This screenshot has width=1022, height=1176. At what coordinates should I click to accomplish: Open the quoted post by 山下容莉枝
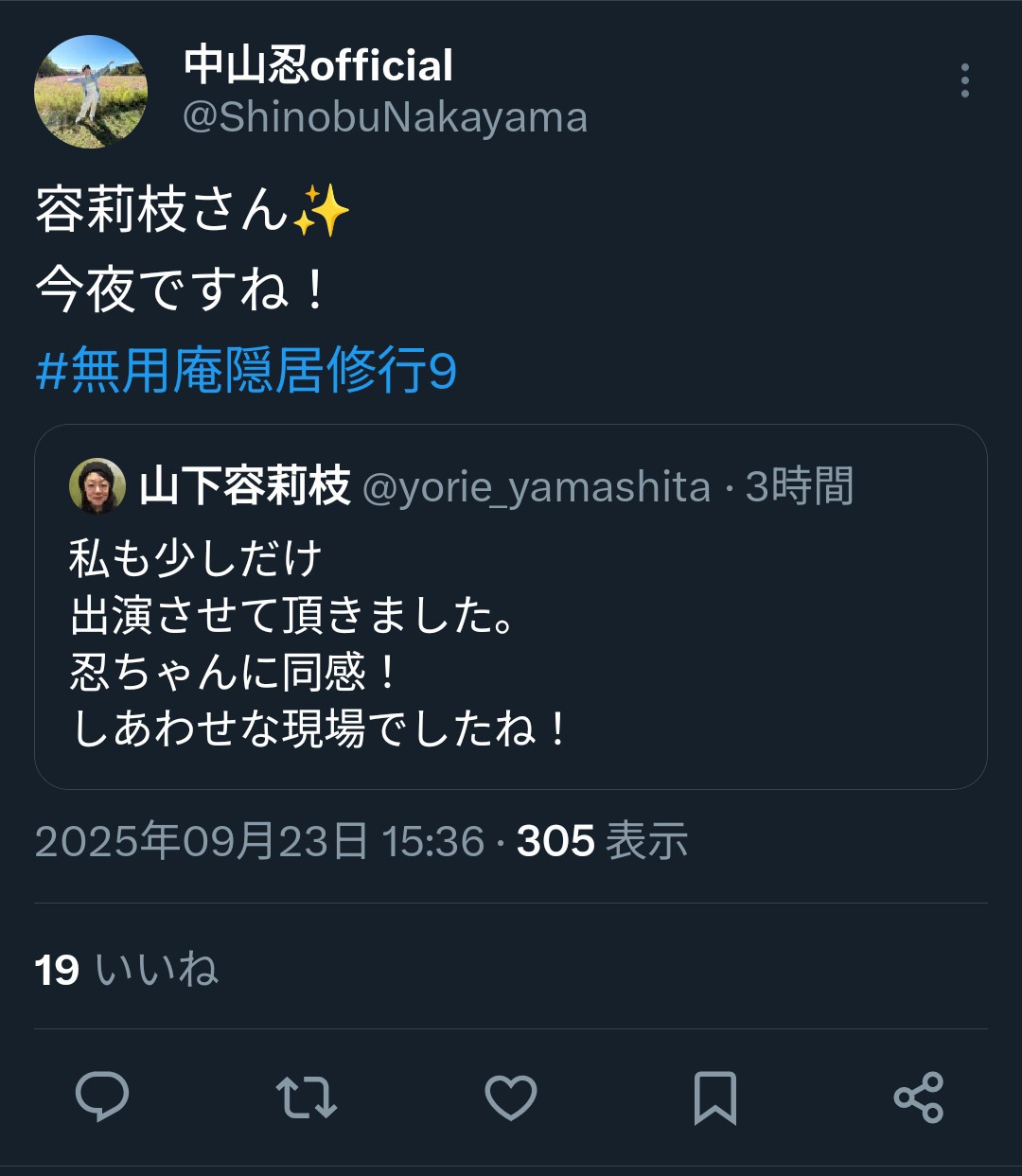click(x=510, y=643)
